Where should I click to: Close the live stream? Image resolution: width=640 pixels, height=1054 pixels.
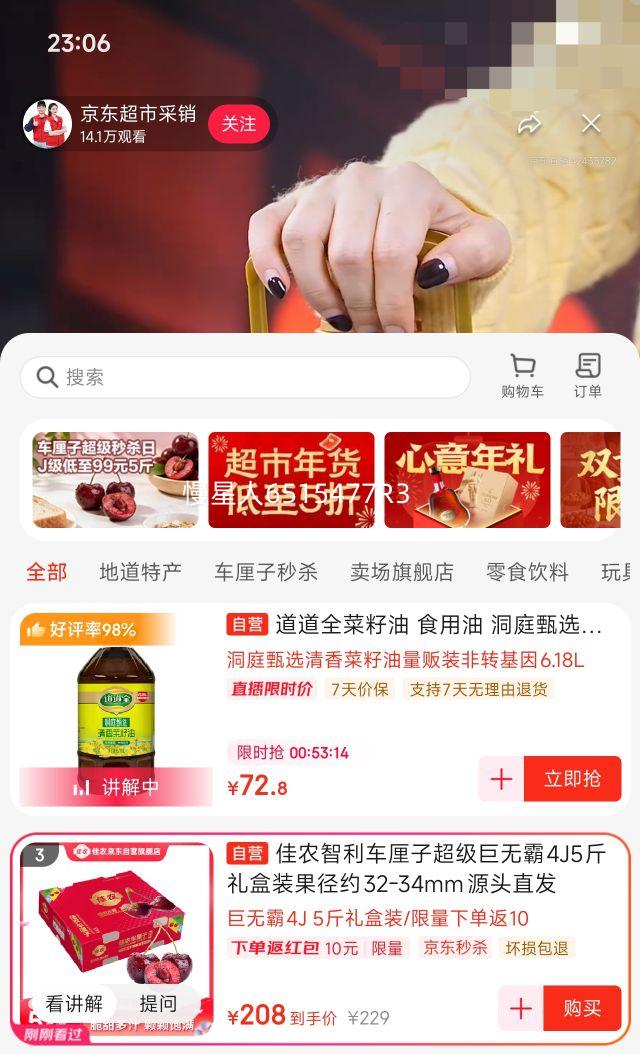tap(591, 124)
